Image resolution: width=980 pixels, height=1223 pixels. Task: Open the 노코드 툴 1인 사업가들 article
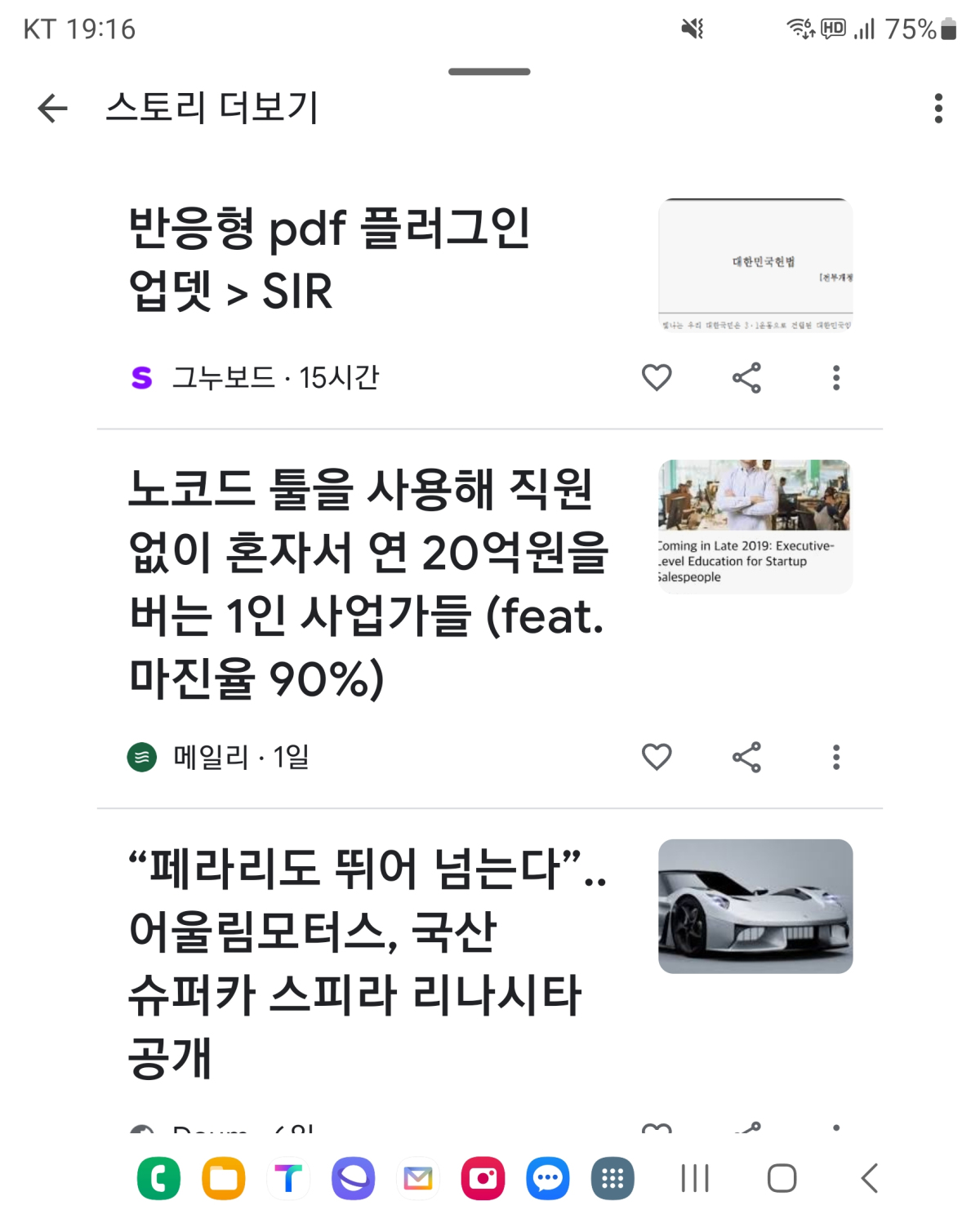coord(367,584)
